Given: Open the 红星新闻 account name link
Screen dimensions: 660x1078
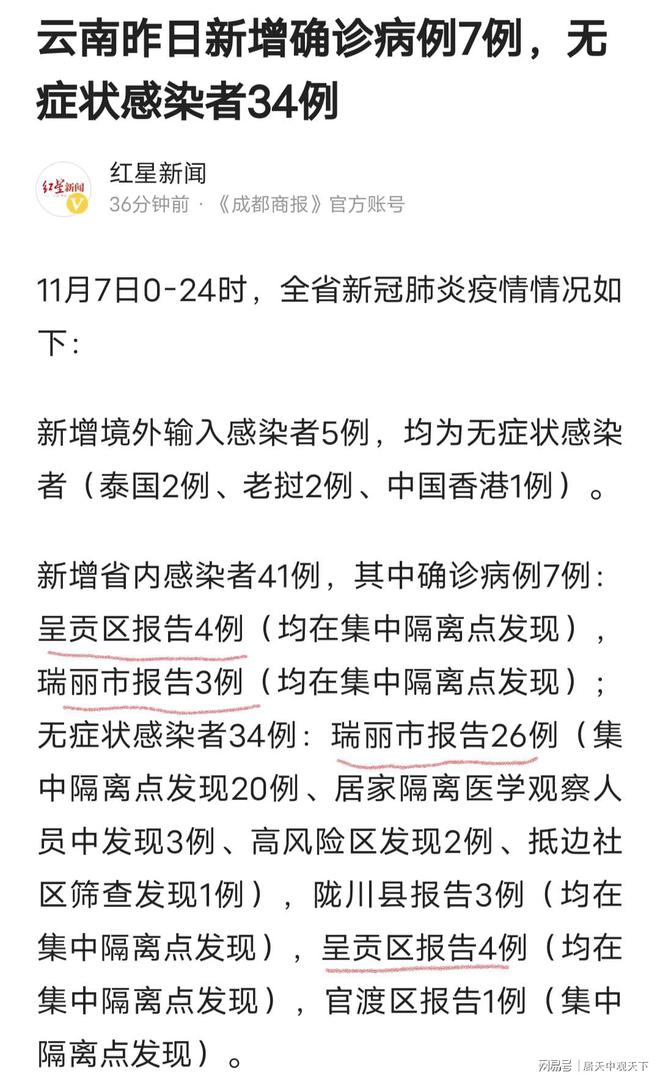Looking at the screenshot, I should [158, 173].
